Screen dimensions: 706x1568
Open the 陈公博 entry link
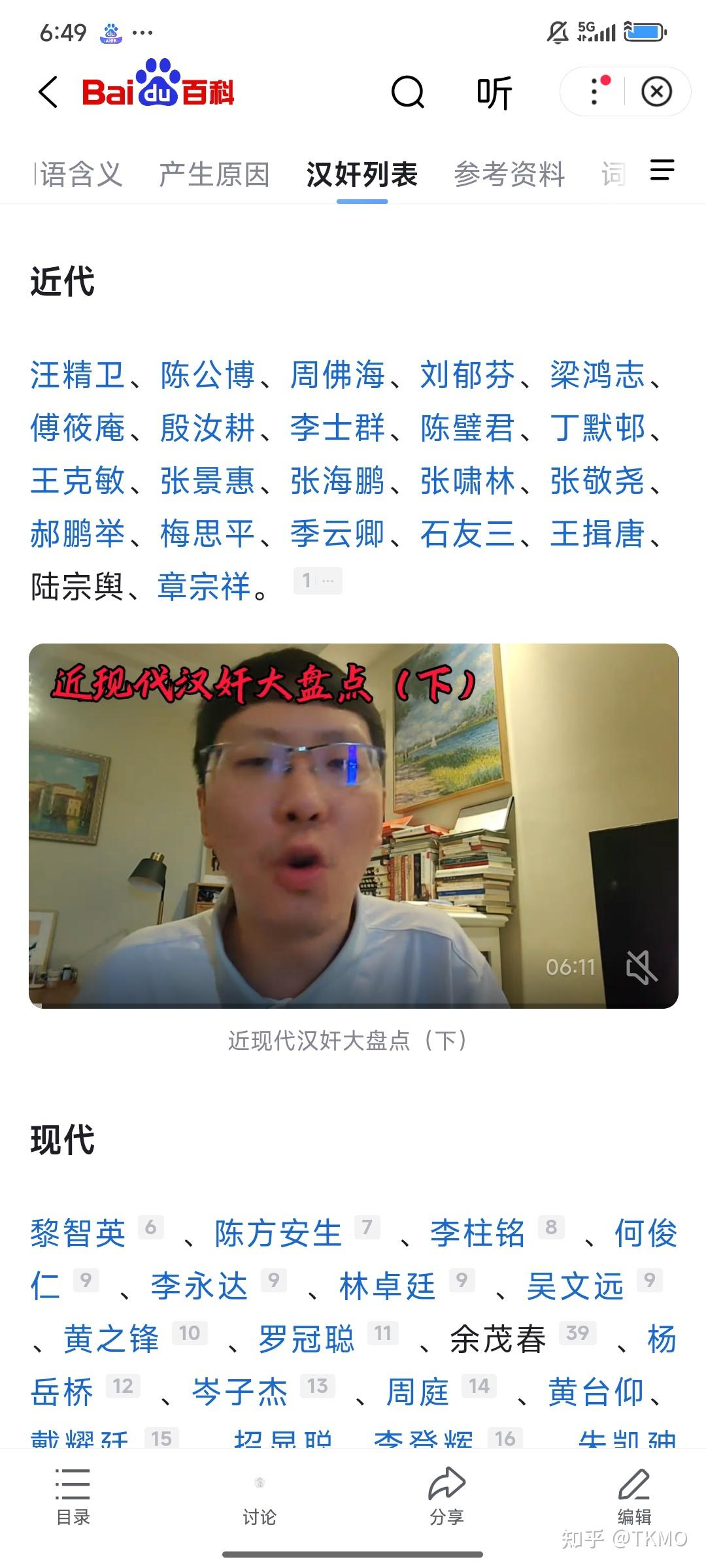[x=208, y=375]
